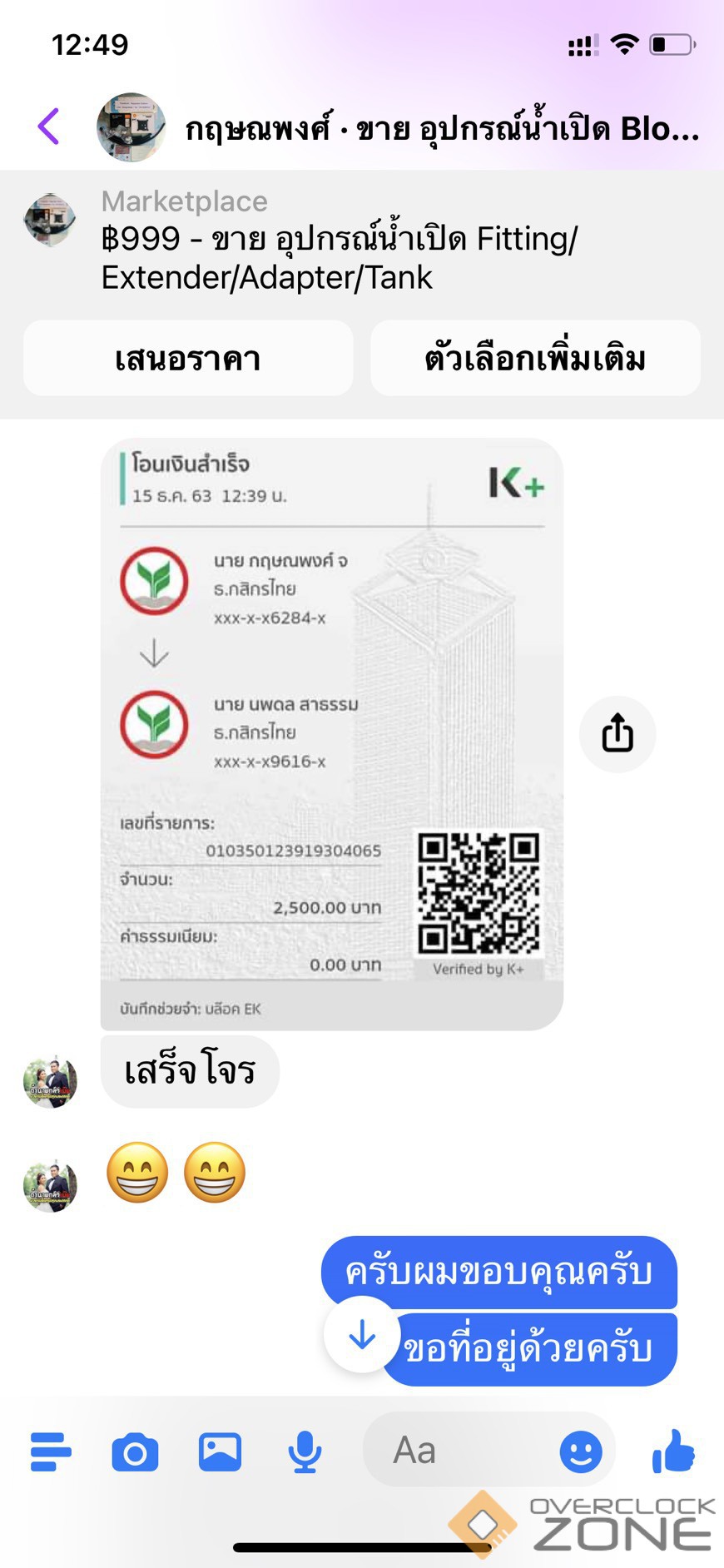Open the seller's profile from the header
This screenshot has width=724, height=1568.
(131, 127)
